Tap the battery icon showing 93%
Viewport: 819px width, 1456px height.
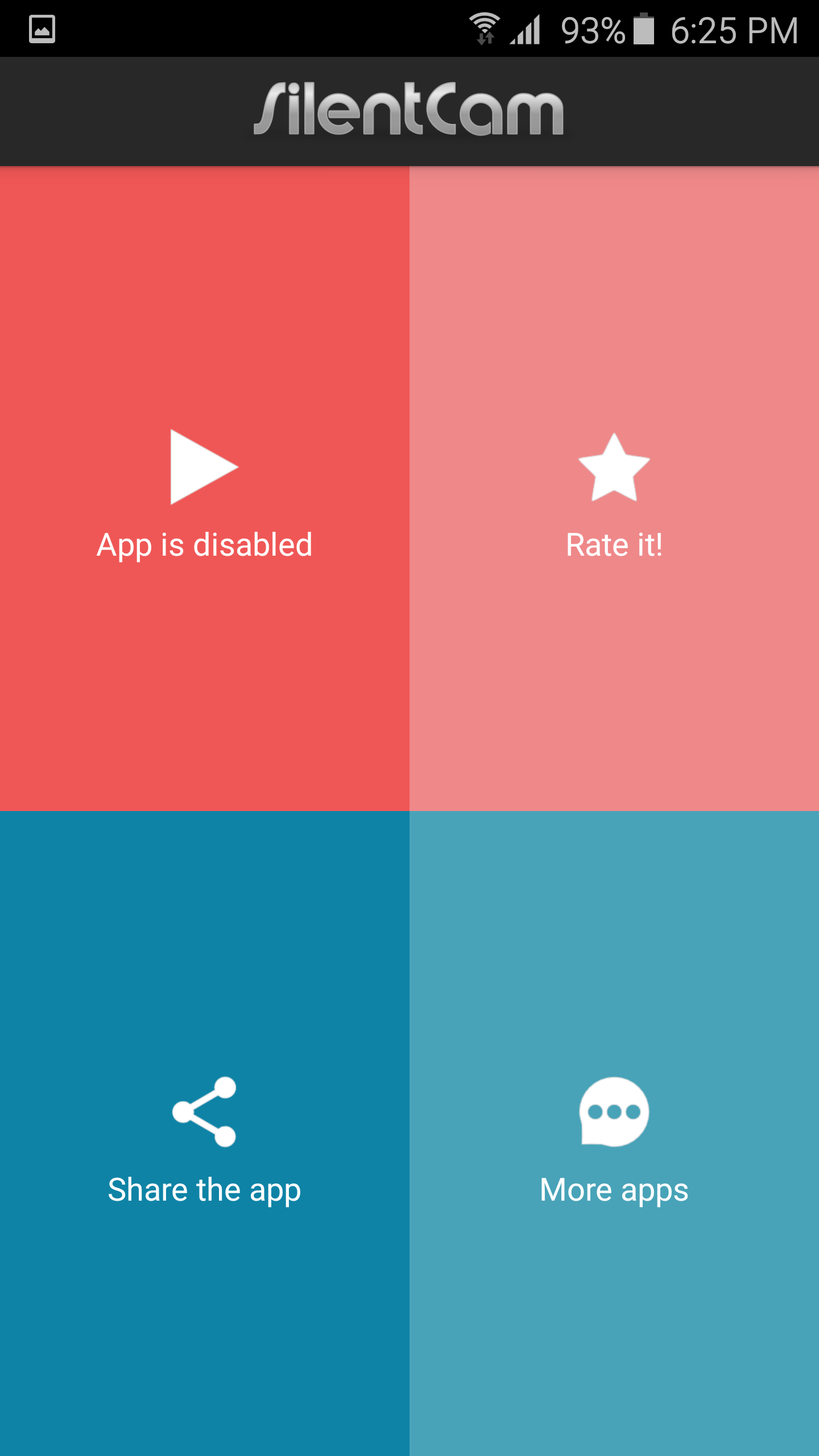pos(643,30)
